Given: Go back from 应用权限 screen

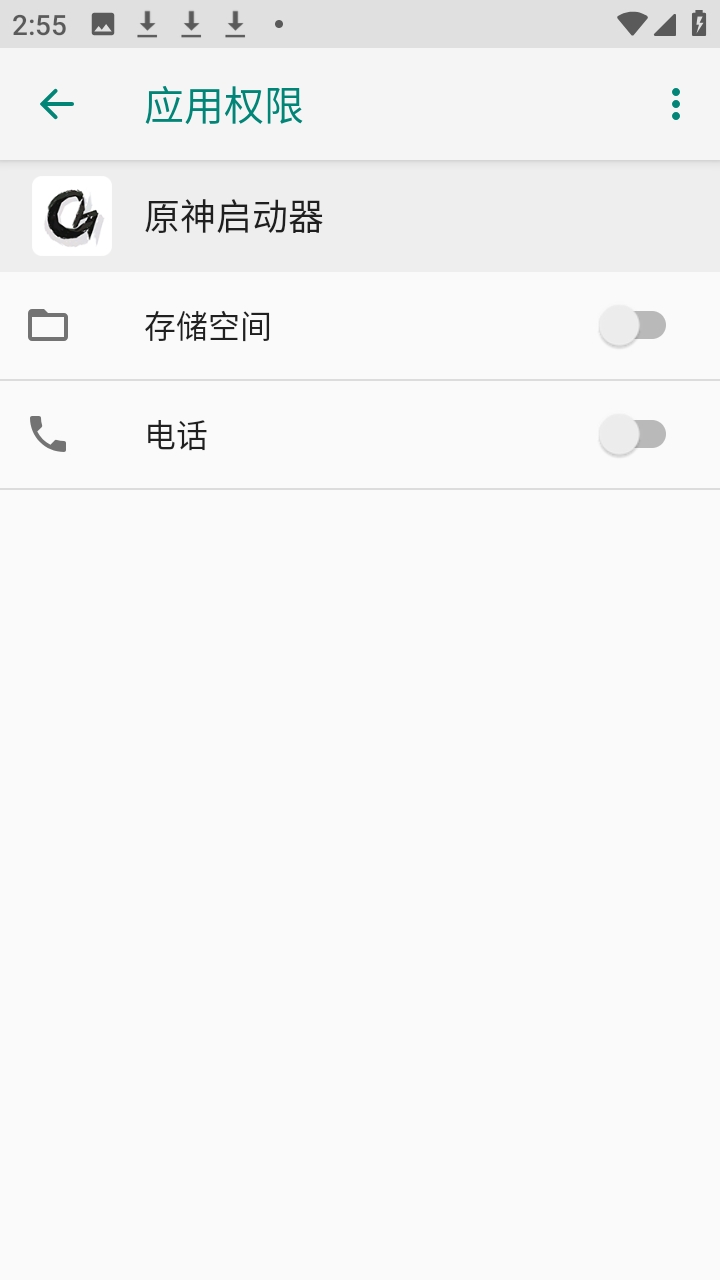Looking at the screenshot, I should pyautogui.click(x=57, y=104).
